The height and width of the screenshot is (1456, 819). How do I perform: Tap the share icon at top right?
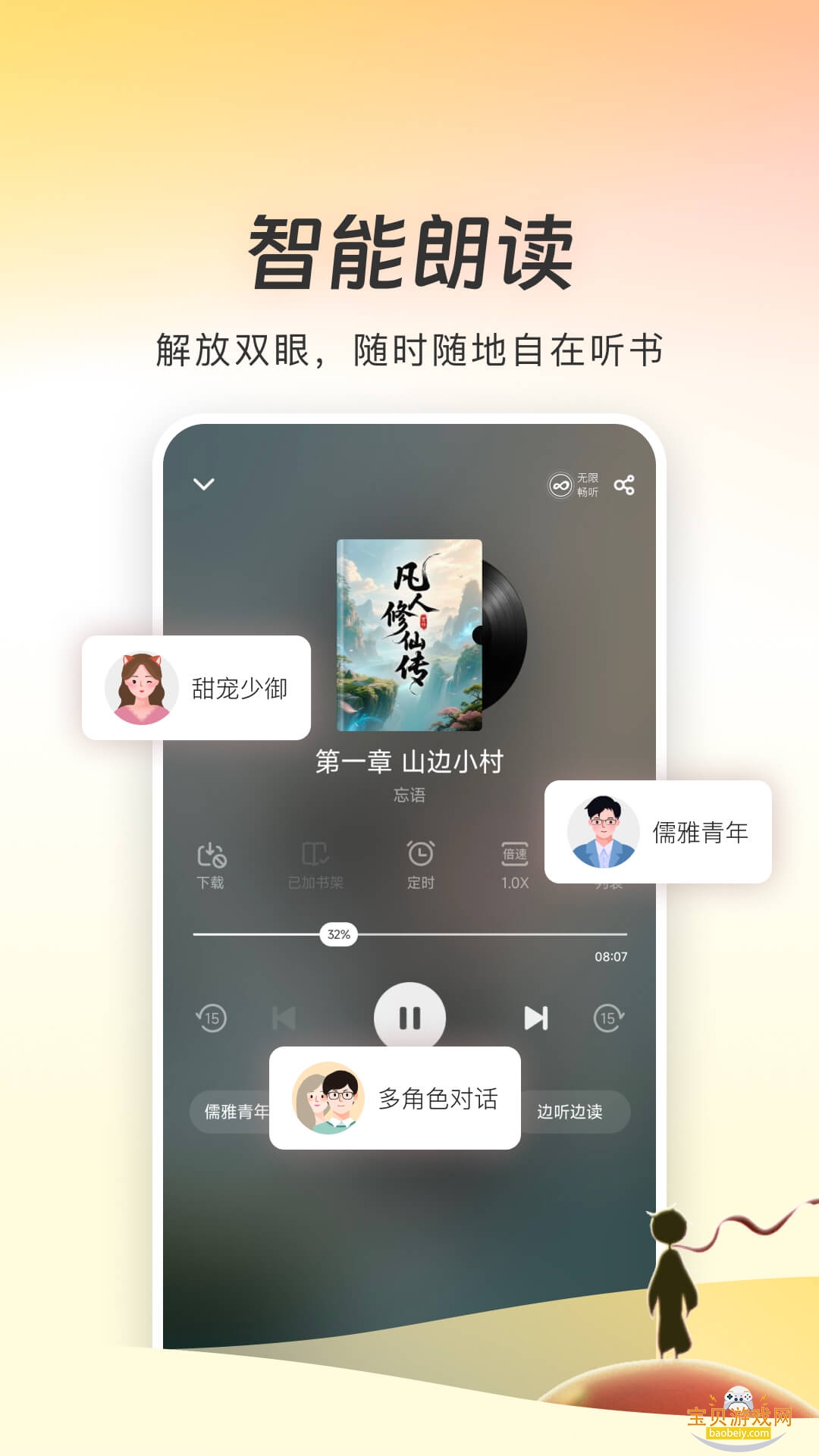click(623, 485)
